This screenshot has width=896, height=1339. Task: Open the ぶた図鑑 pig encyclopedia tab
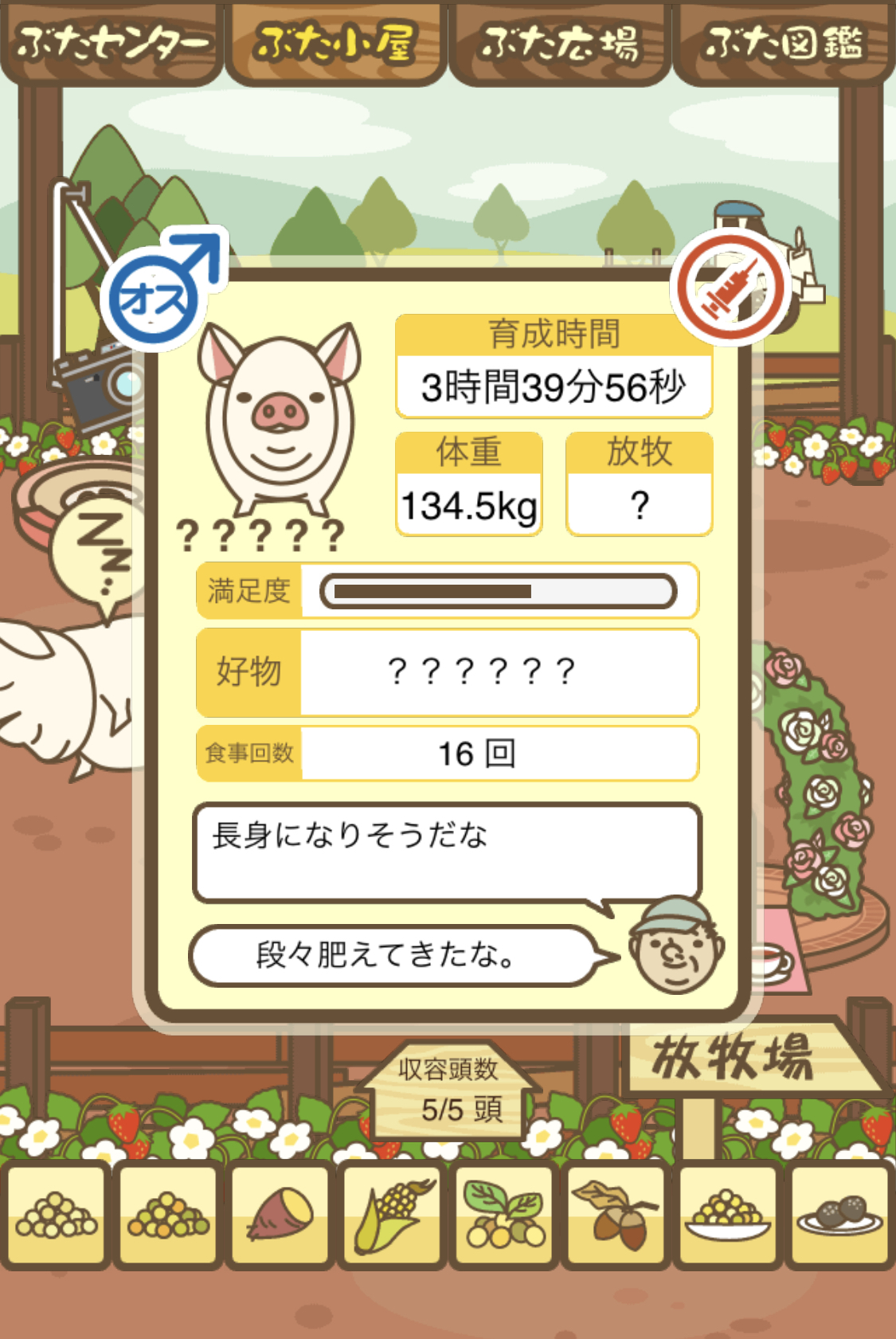click(784, 44)
